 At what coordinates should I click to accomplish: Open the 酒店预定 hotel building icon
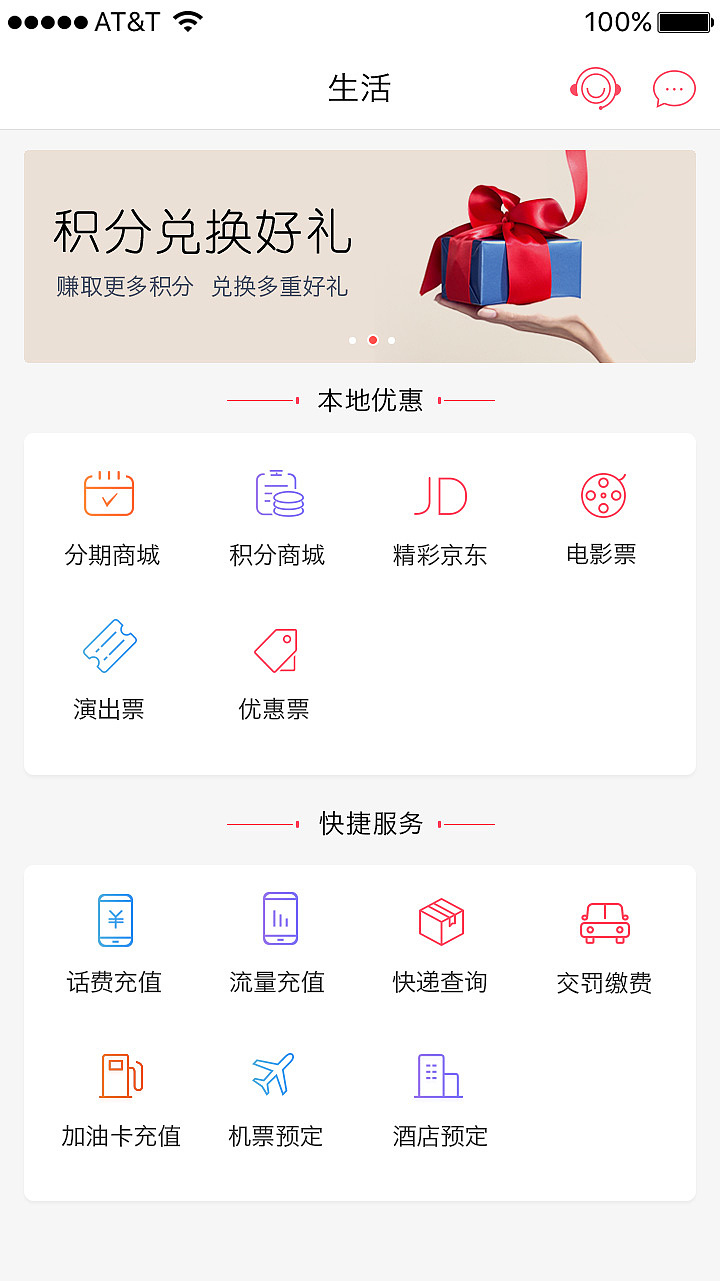(x=437, y=1073)
